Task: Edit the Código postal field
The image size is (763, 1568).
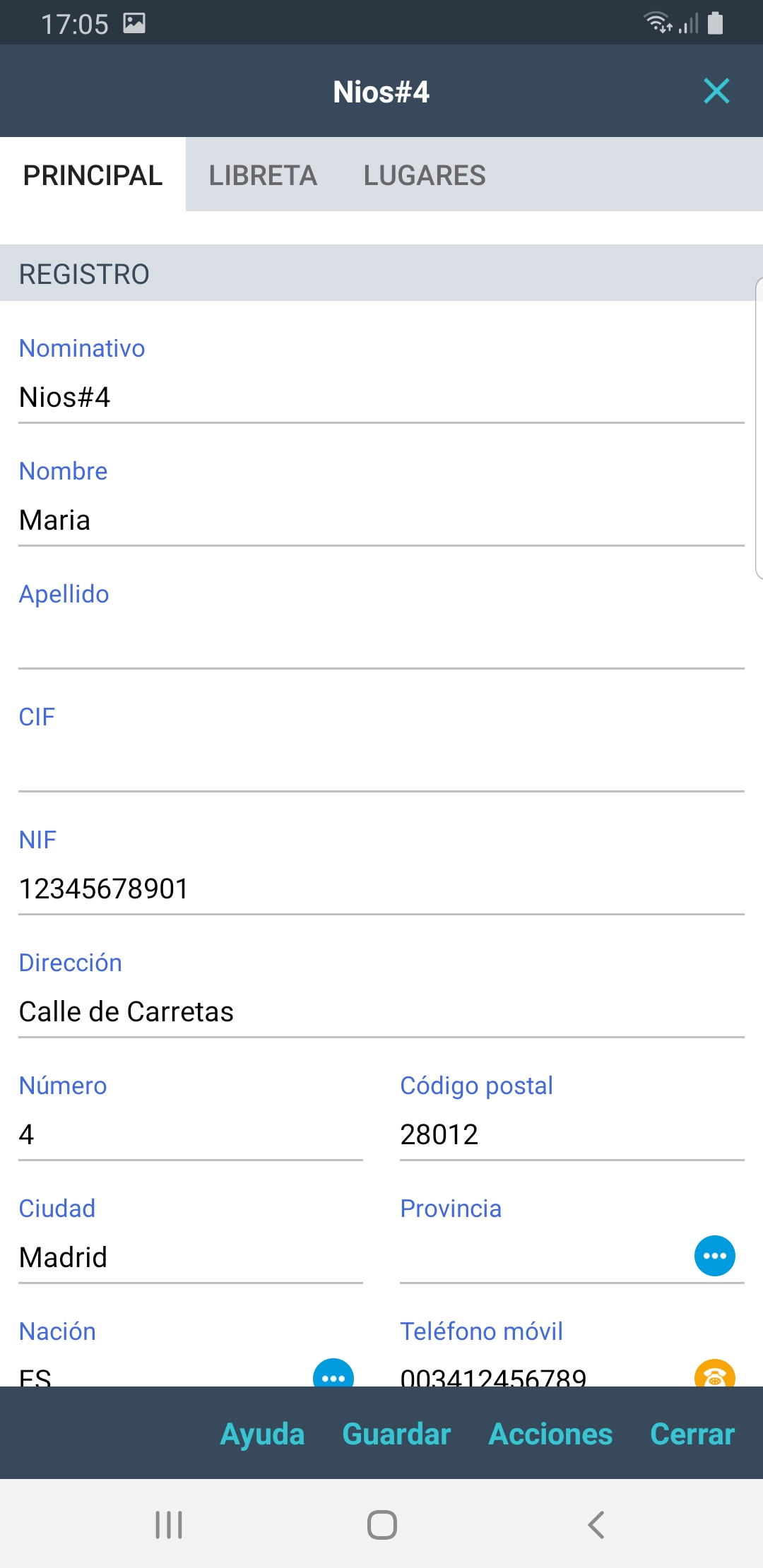Action: click(572, 1134)
